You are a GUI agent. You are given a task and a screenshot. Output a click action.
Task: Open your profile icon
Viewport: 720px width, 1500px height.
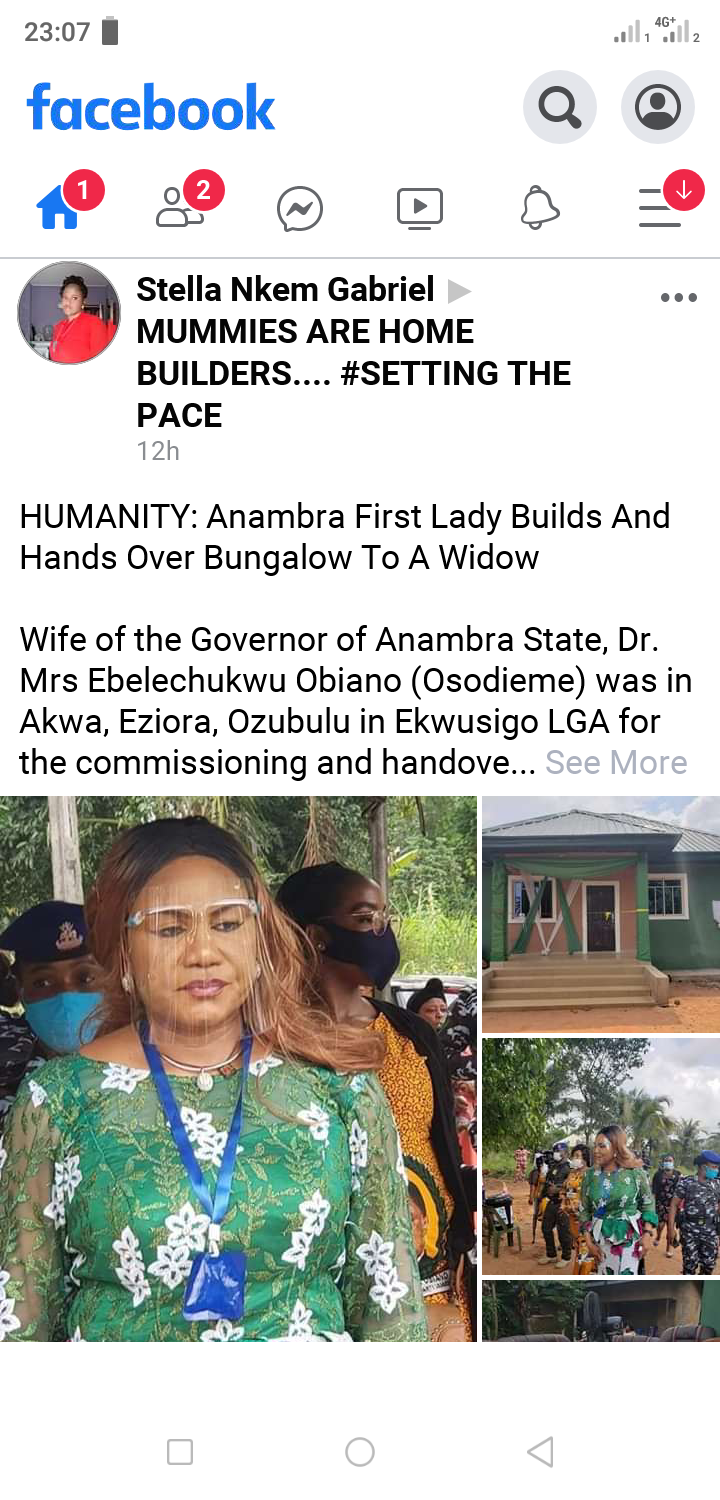[x=657, y=107]
